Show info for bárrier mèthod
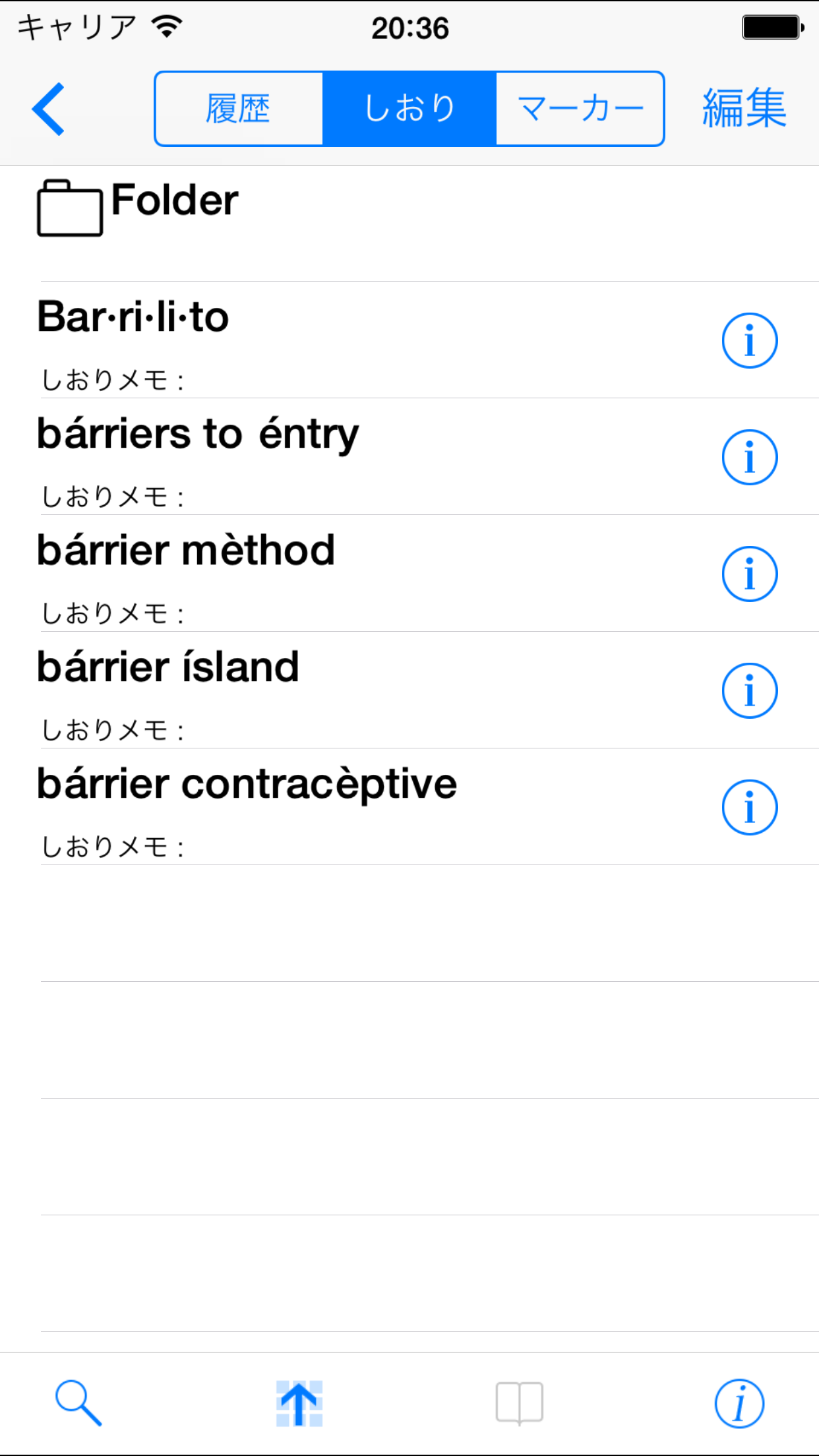819x1456 pixels. (749, 574)
